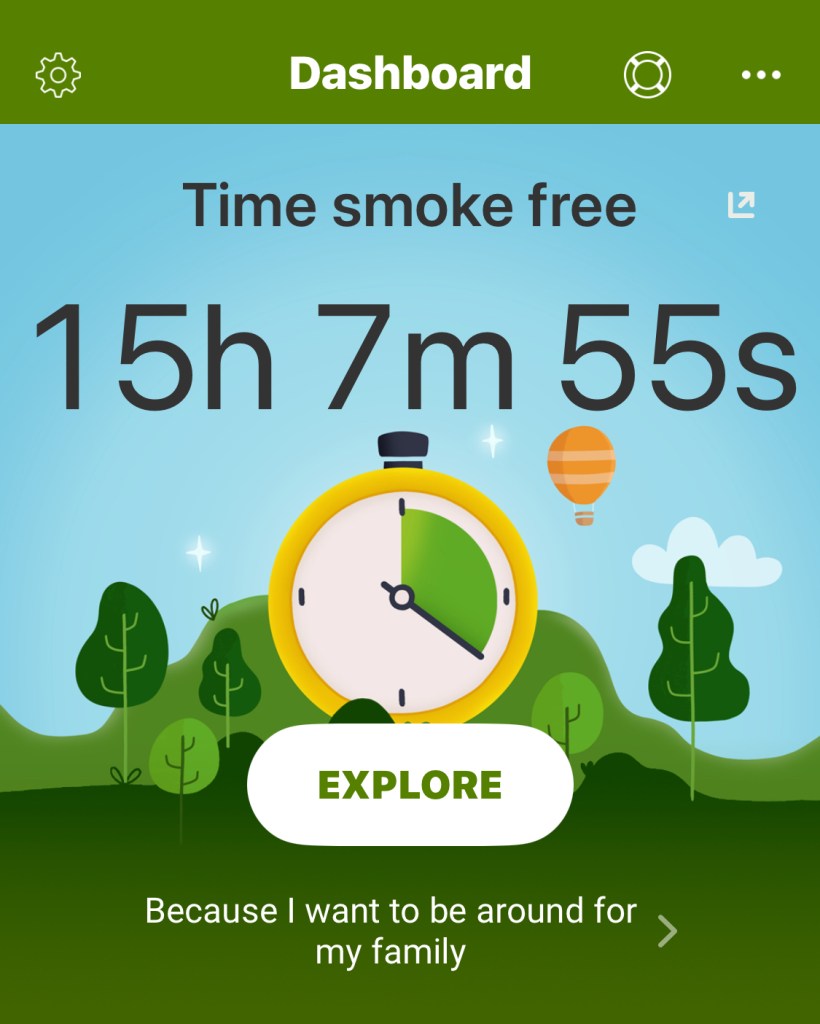Viewport: 820px width, 1024px height.
Task: Tap the EXPLORE button
Action: (410, 785)
